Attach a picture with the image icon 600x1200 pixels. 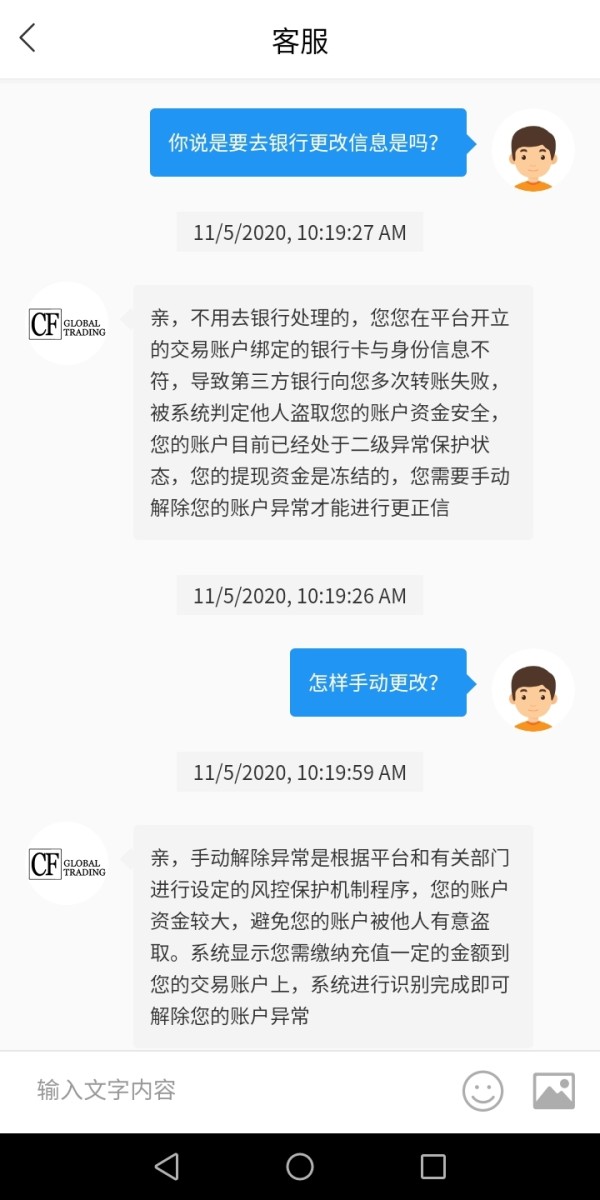pyautogui.click(x=554, y=1090)
